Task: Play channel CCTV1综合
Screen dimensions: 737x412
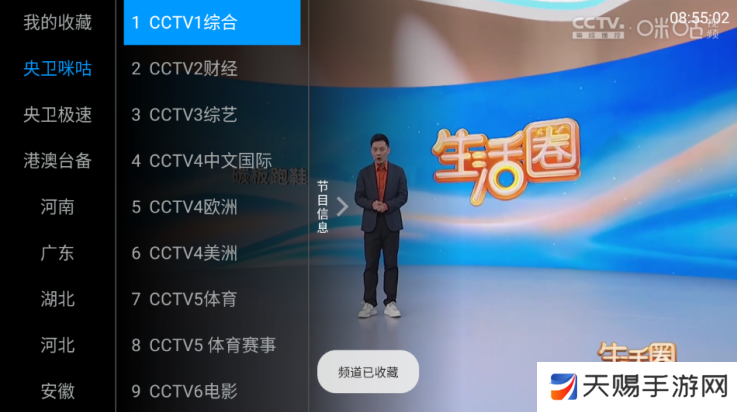Action: [x=211, y=22]
